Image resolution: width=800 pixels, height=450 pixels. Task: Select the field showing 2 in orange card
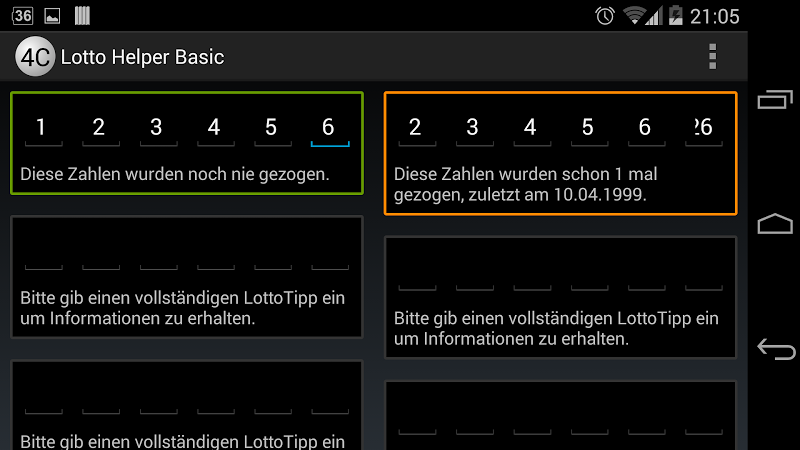[415, 128]
